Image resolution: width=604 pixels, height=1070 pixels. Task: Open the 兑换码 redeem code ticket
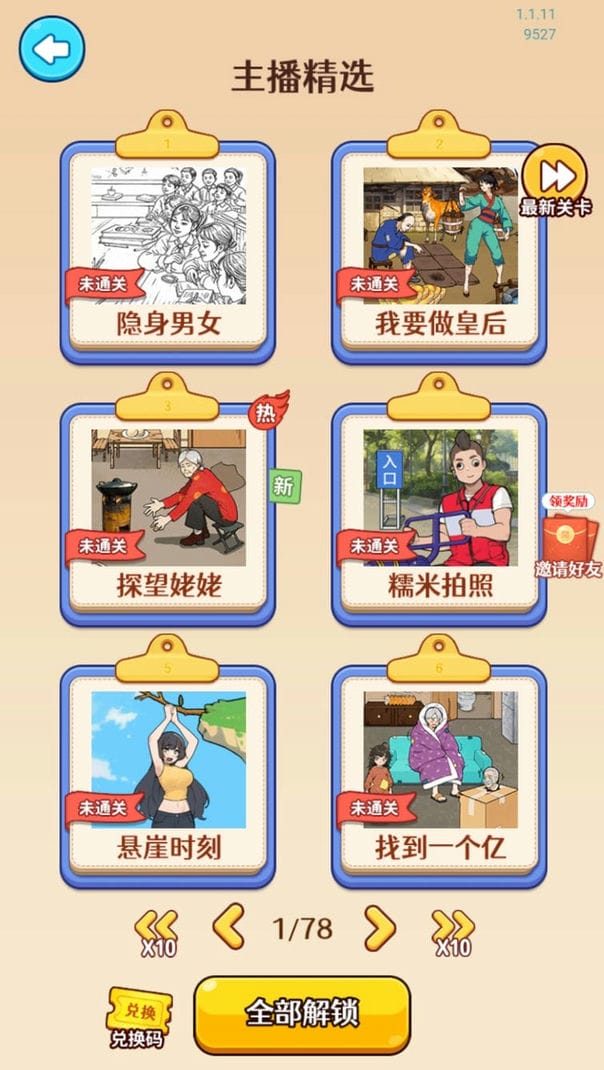click(x=139, y=1017)
